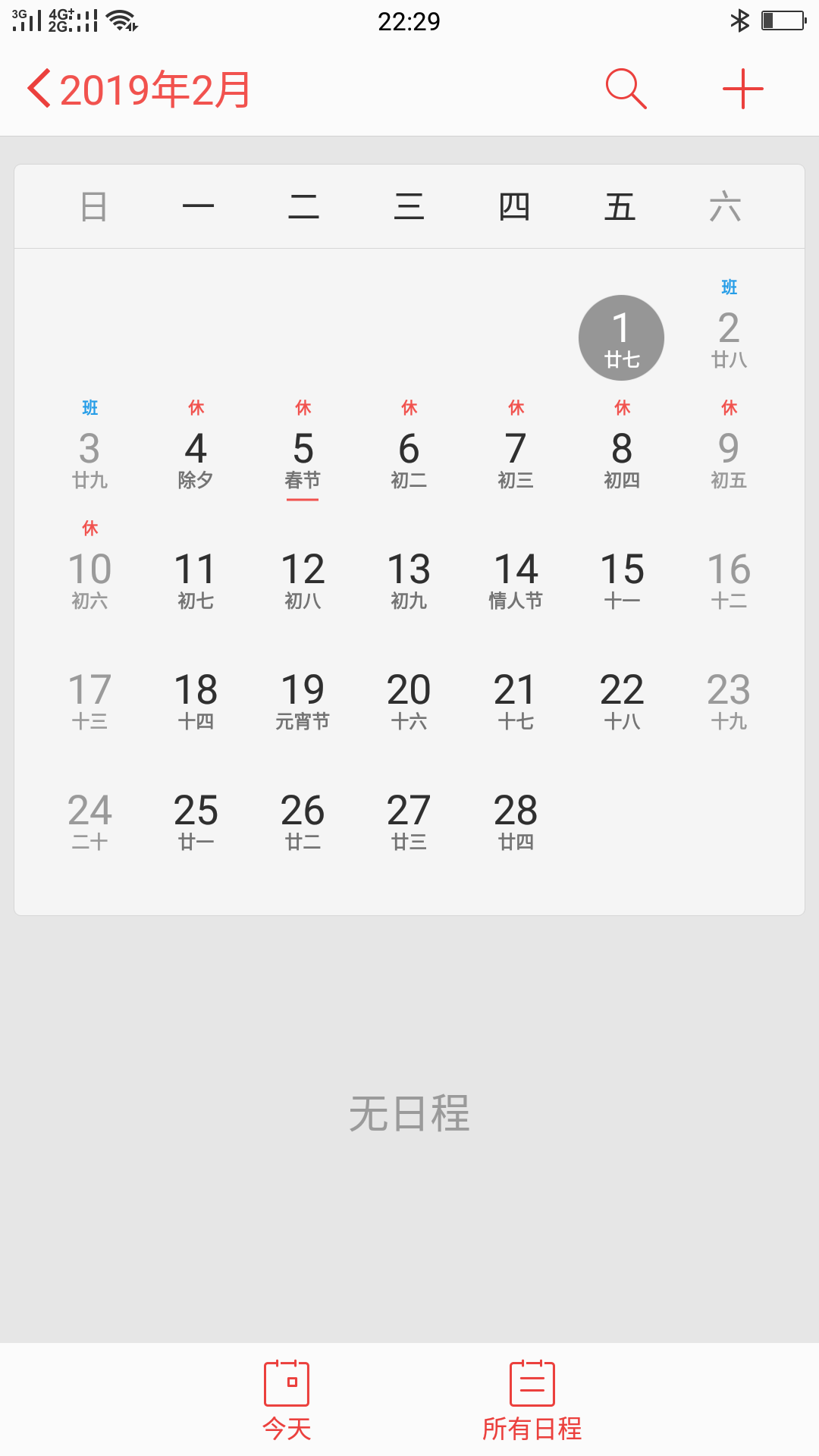Select February 28 廿四
This screenshot has width=819, height=1456.
516,821
